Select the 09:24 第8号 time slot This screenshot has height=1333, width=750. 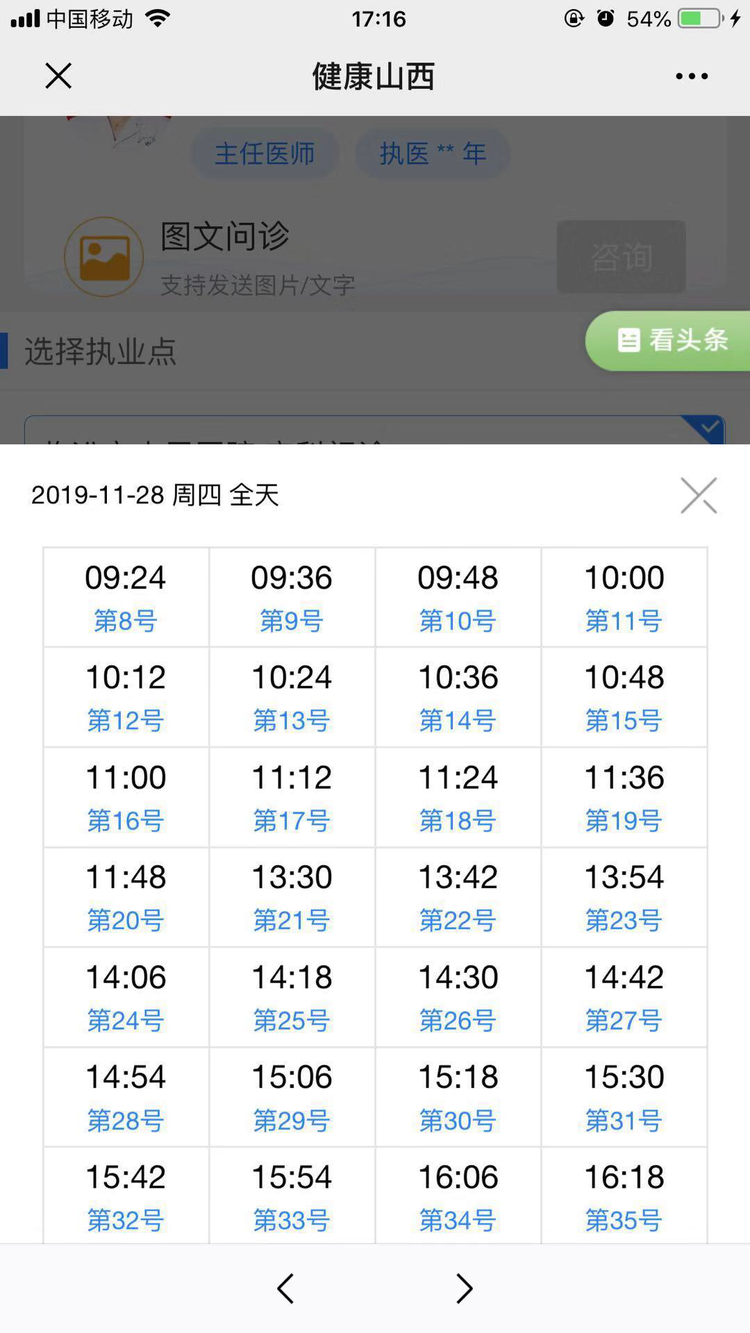126,597
